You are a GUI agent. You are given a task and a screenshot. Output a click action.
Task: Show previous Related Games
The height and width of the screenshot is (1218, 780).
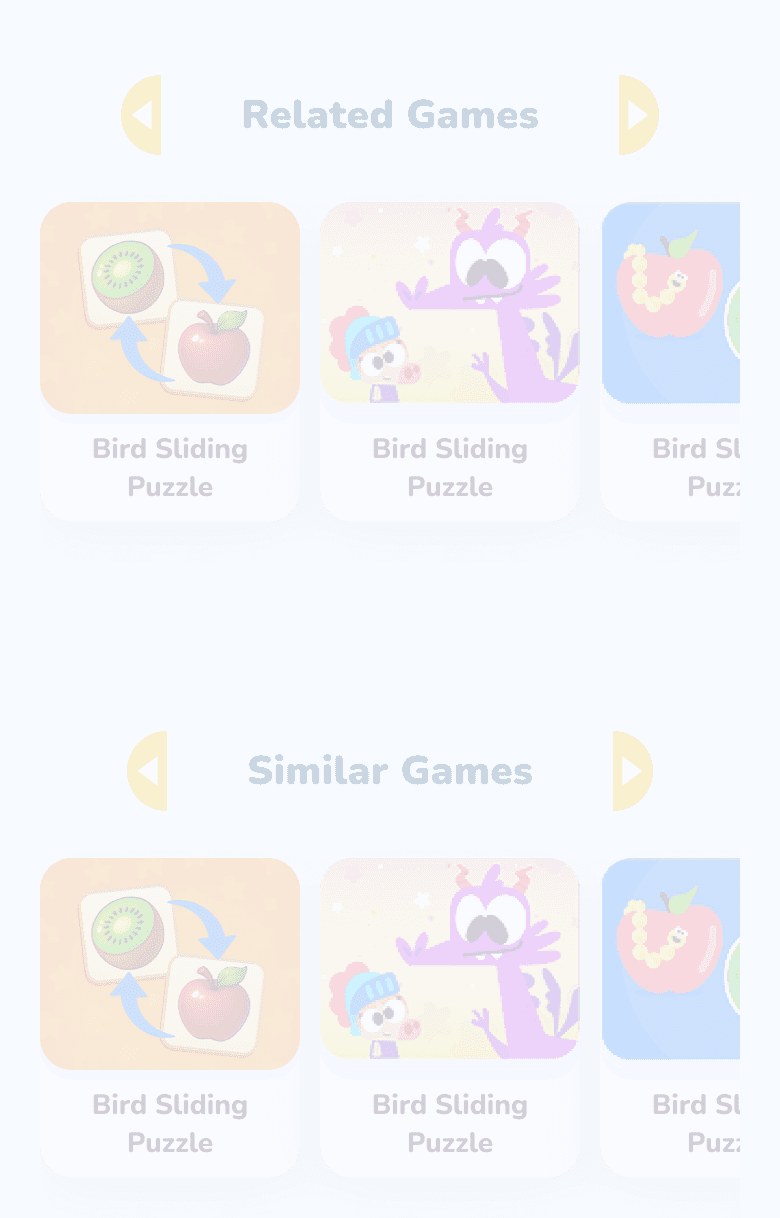(x=142, y=115)
